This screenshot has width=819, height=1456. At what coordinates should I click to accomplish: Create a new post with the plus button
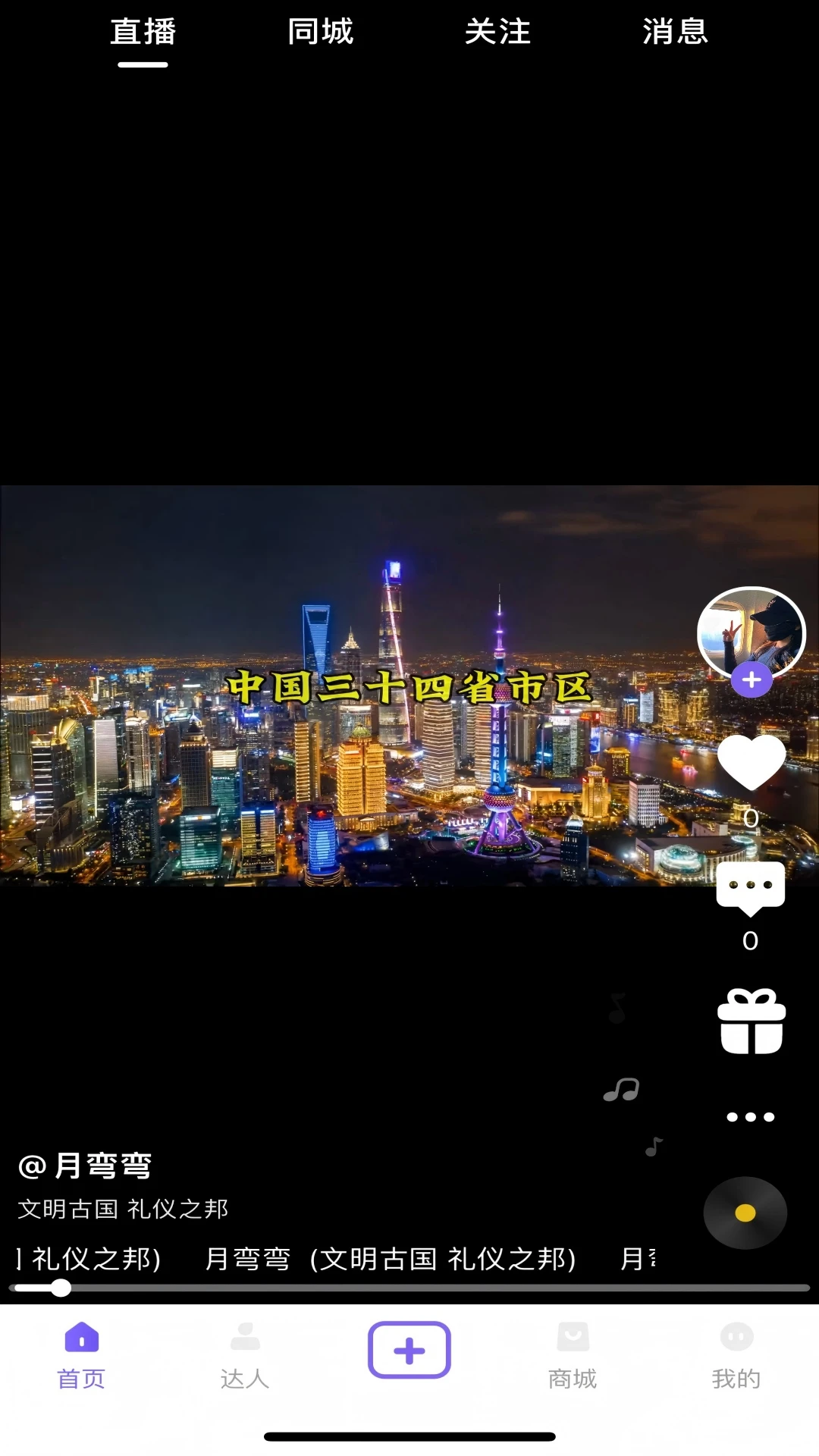tap(409, 1350)
